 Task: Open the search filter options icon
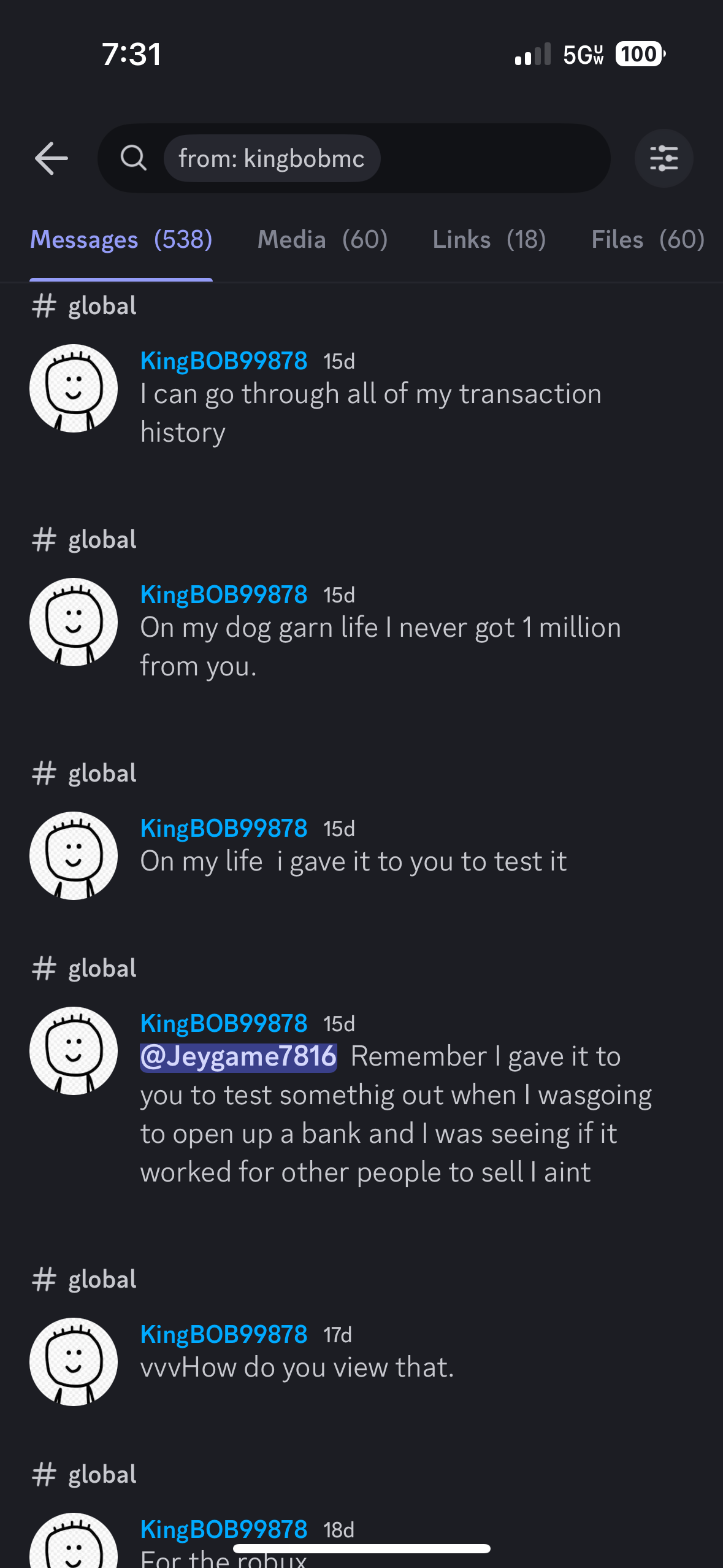(664, 158)
